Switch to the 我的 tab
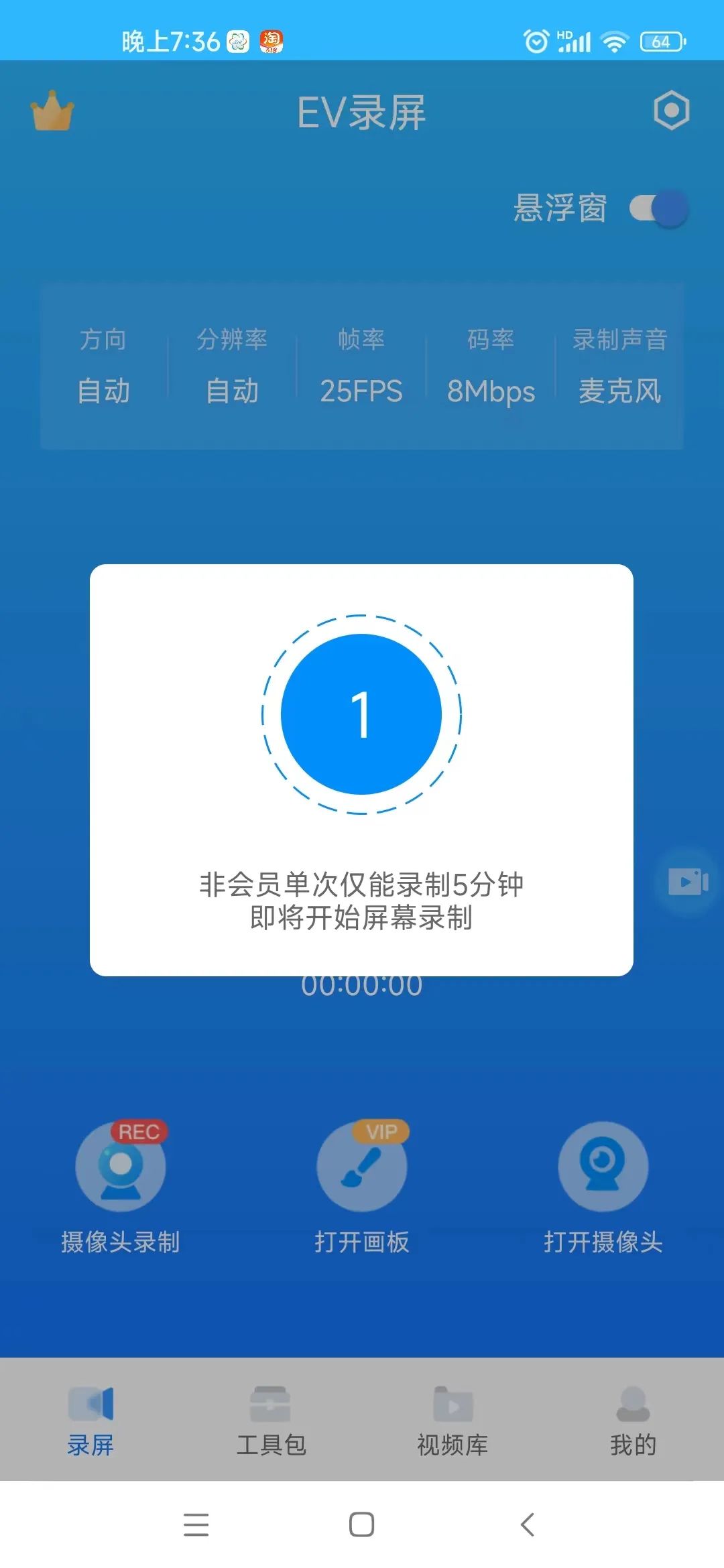Viewport: 724px width, 1568px height. 633,1421
